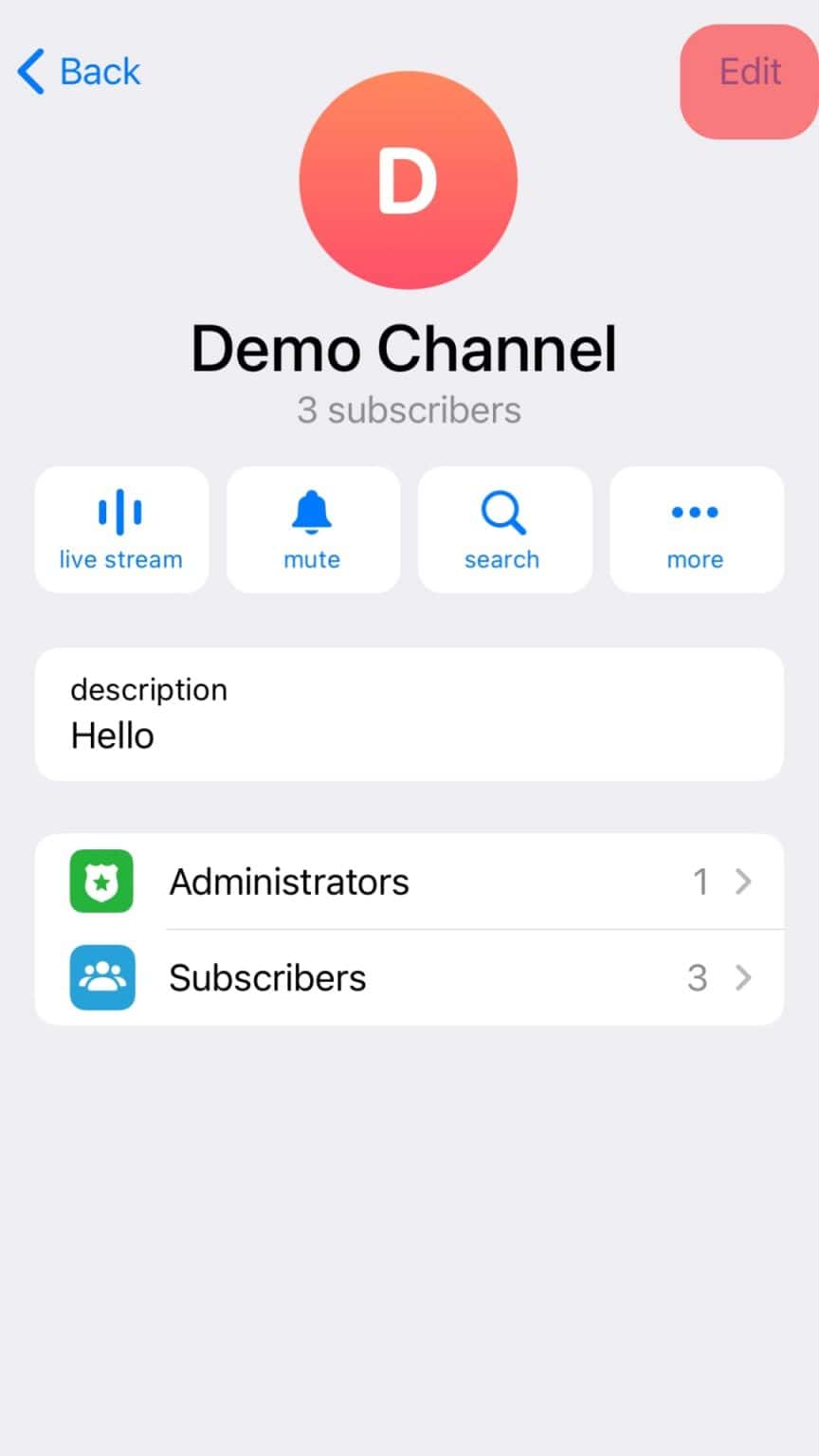This screenshot has width=819, height=1456.
Task: Select the live stream icon
Action: (120, 513)
